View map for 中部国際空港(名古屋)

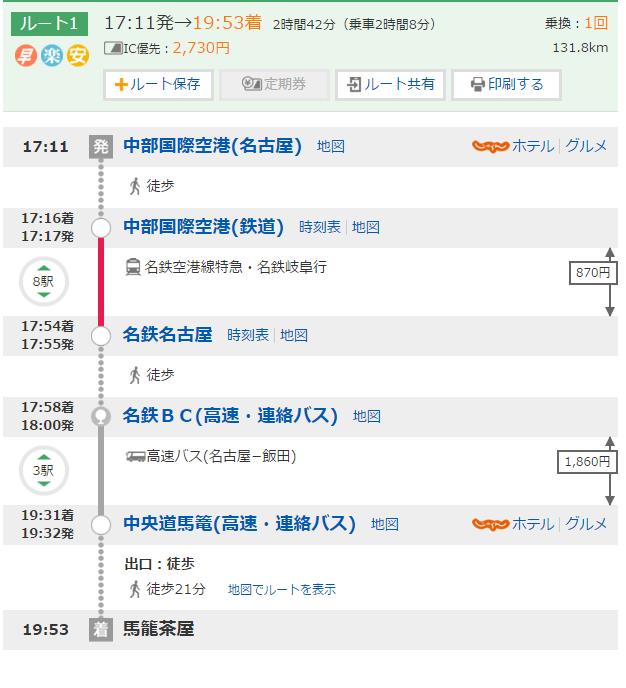click(330, 146)
